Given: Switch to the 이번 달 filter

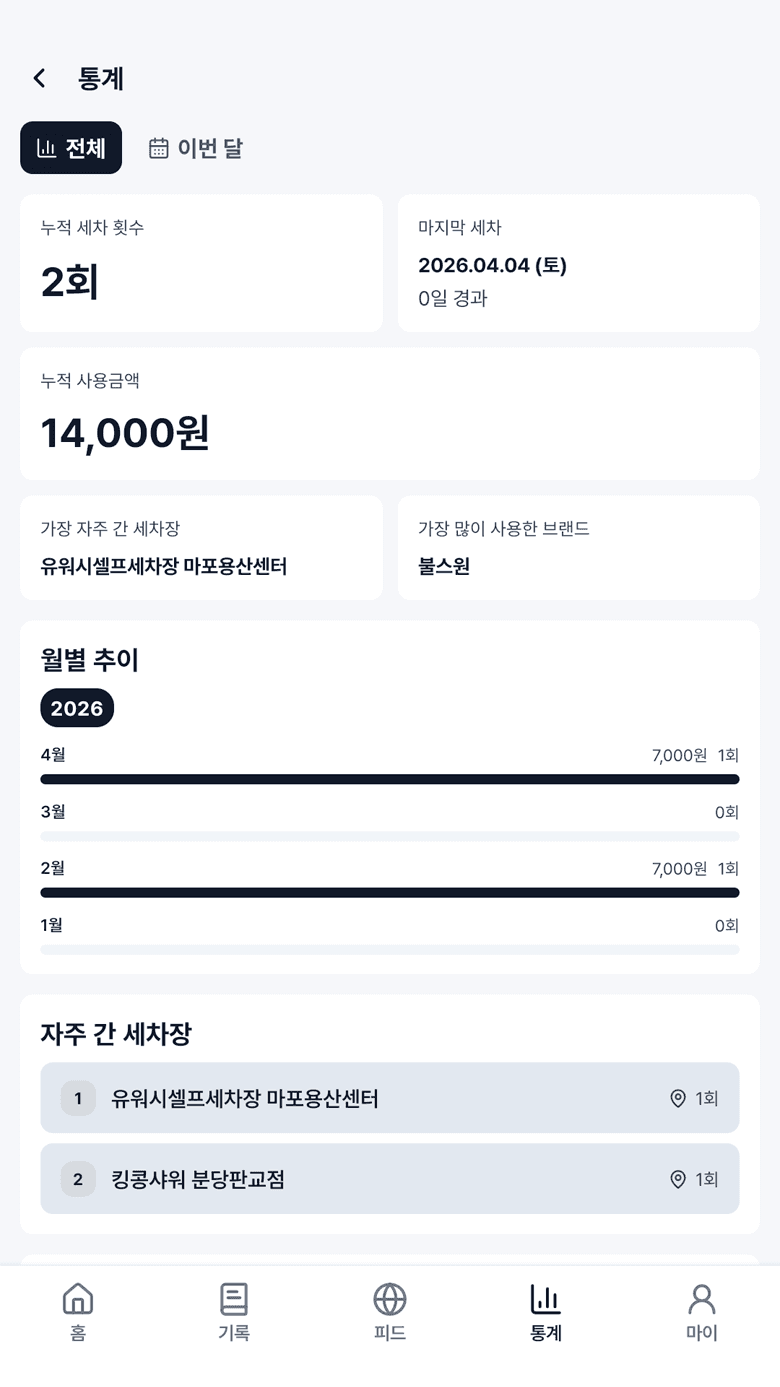Looking at the screenshot, I should pyautogui.click(x=196, y=147).
